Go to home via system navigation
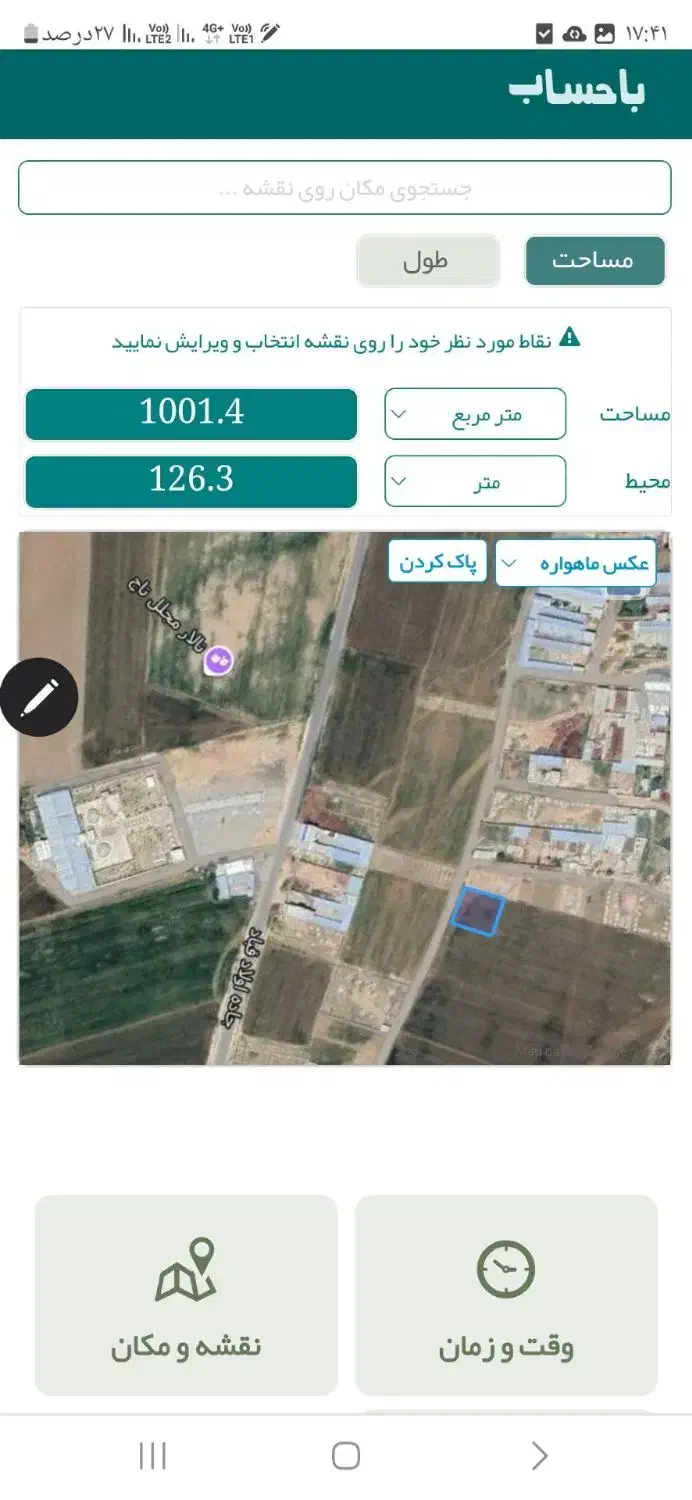This screenshot has width=692, height=1500. [345, 1455]
